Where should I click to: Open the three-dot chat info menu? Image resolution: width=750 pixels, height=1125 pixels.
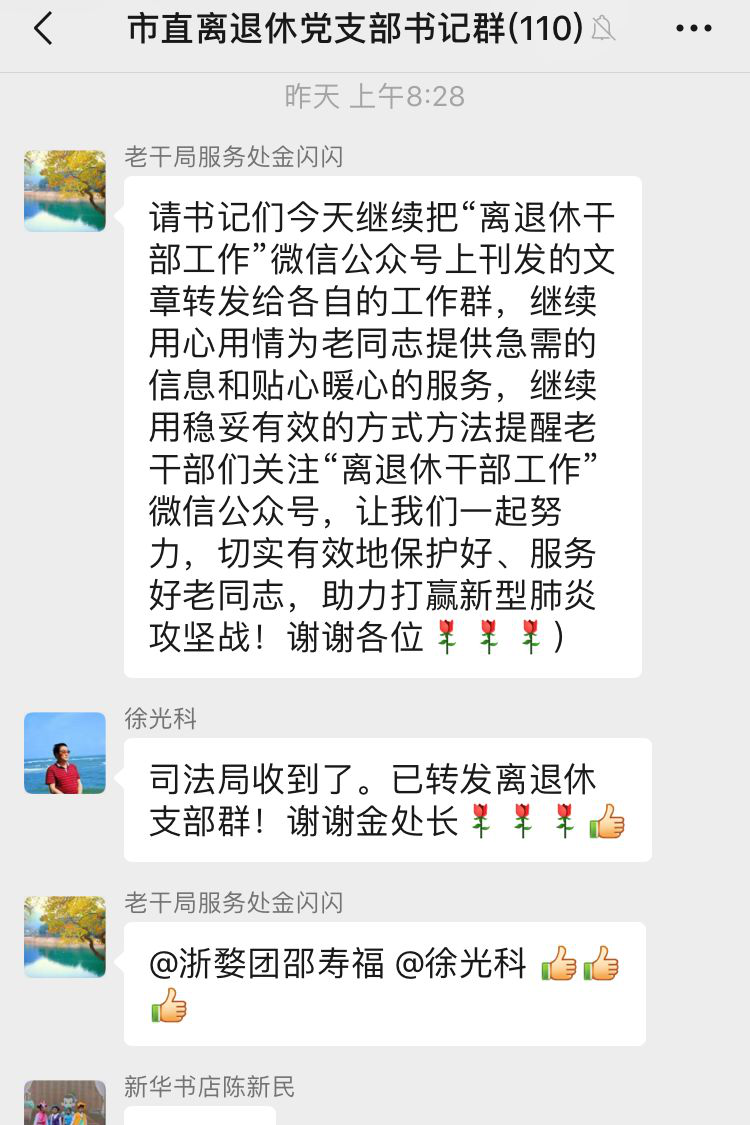click(x=694, y=30)
